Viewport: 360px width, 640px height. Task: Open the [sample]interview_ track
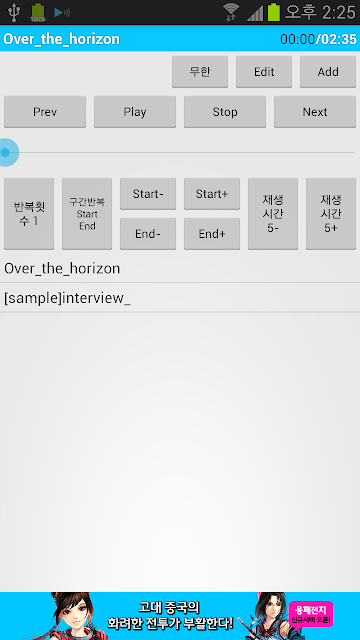pos(180,298)
